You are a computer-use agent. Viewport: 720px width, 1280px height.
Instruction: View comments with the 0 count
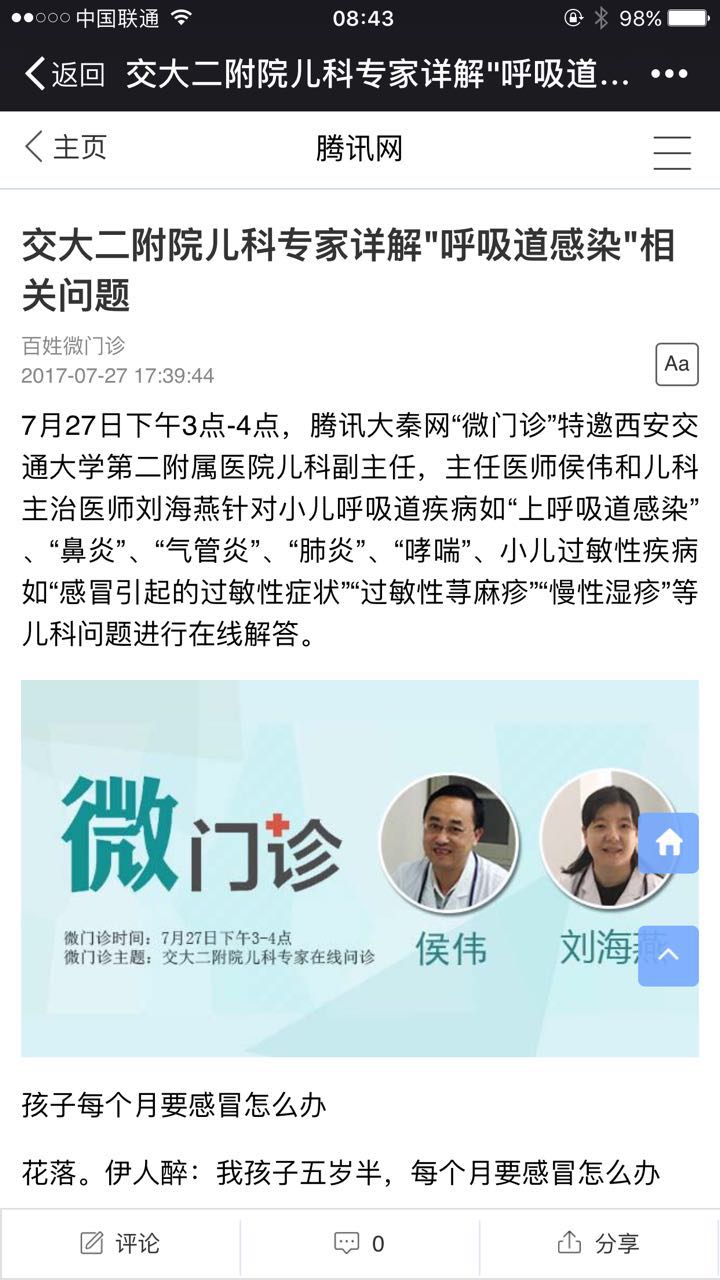click(360, 1243)
